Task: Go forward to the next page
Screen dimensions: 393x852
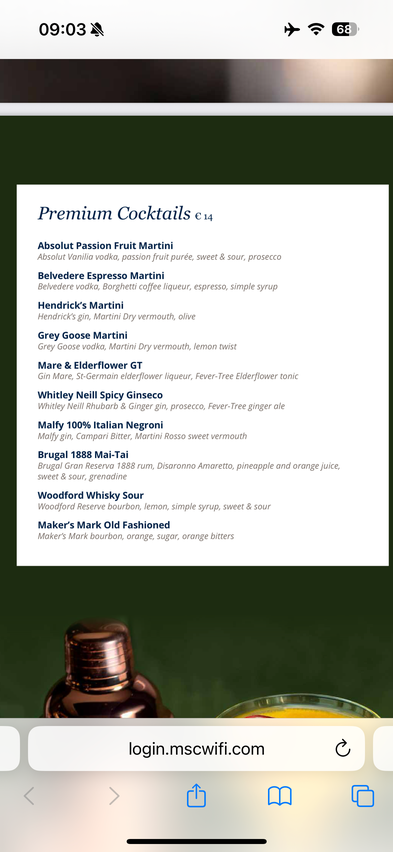Action: 114,797
